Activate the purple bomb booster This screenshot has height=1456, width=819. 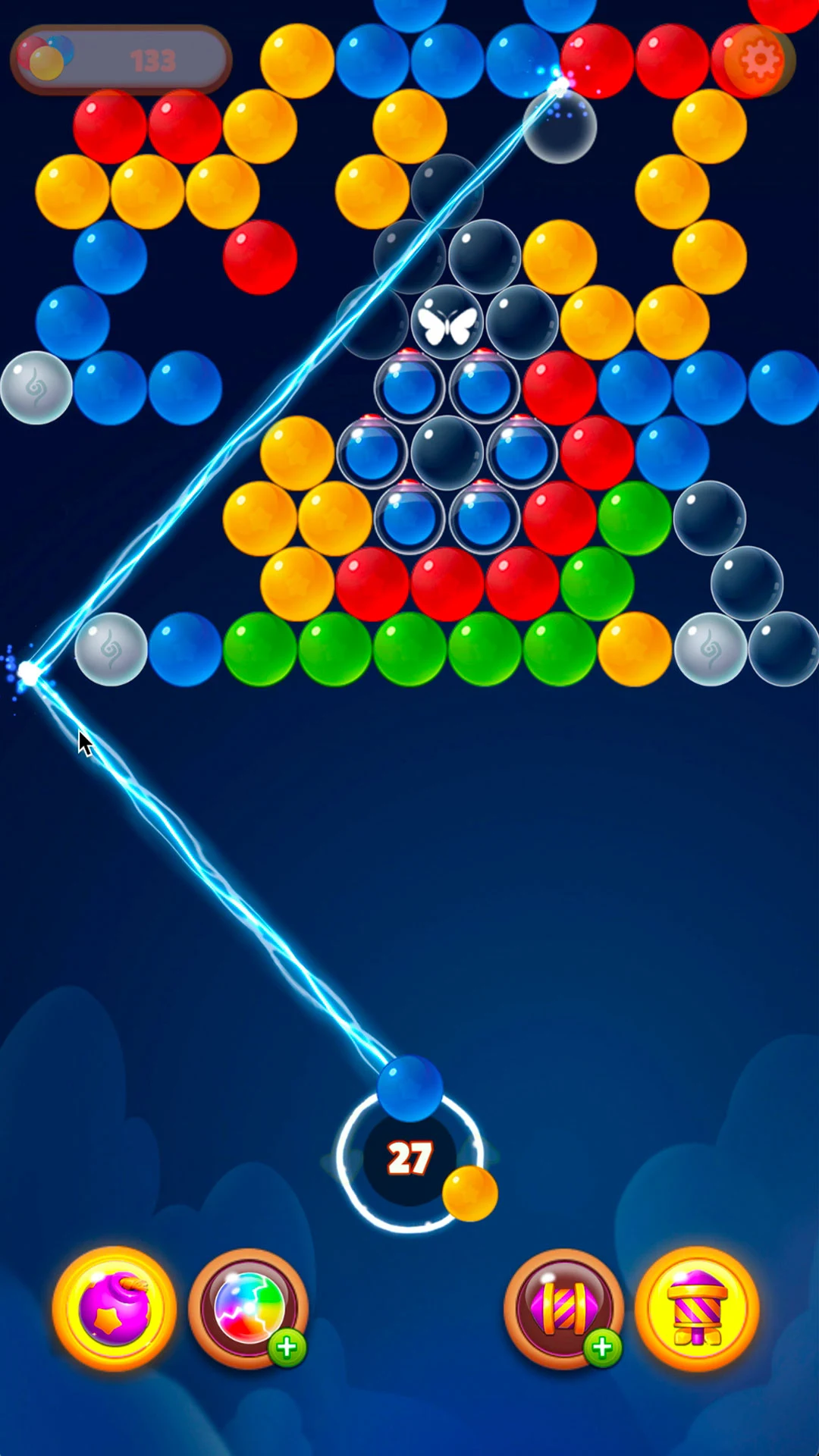[x=115, y=1309]
